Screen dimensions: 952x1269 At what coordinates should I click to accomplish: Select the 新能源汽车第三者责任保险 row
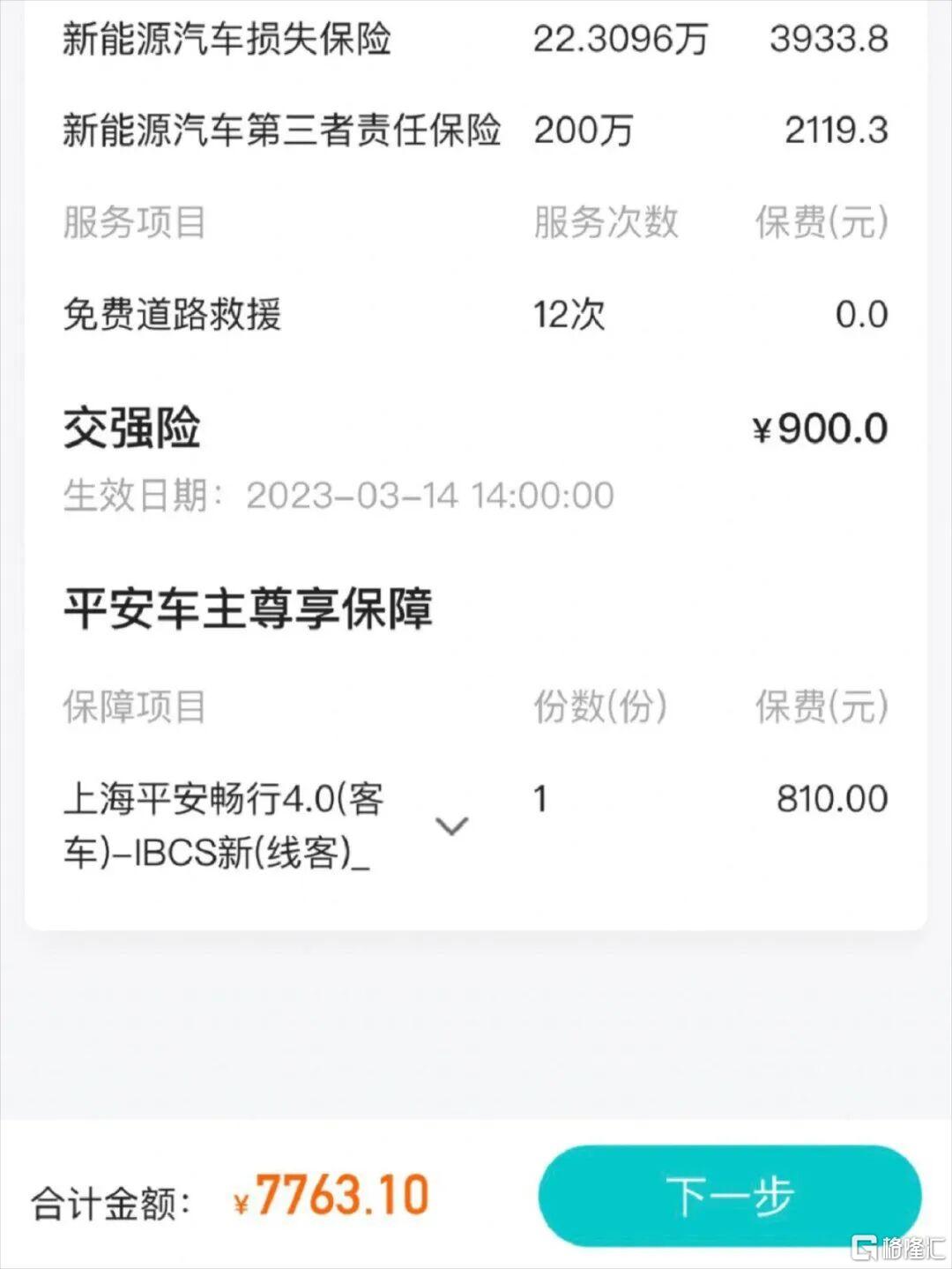point(282,130)
